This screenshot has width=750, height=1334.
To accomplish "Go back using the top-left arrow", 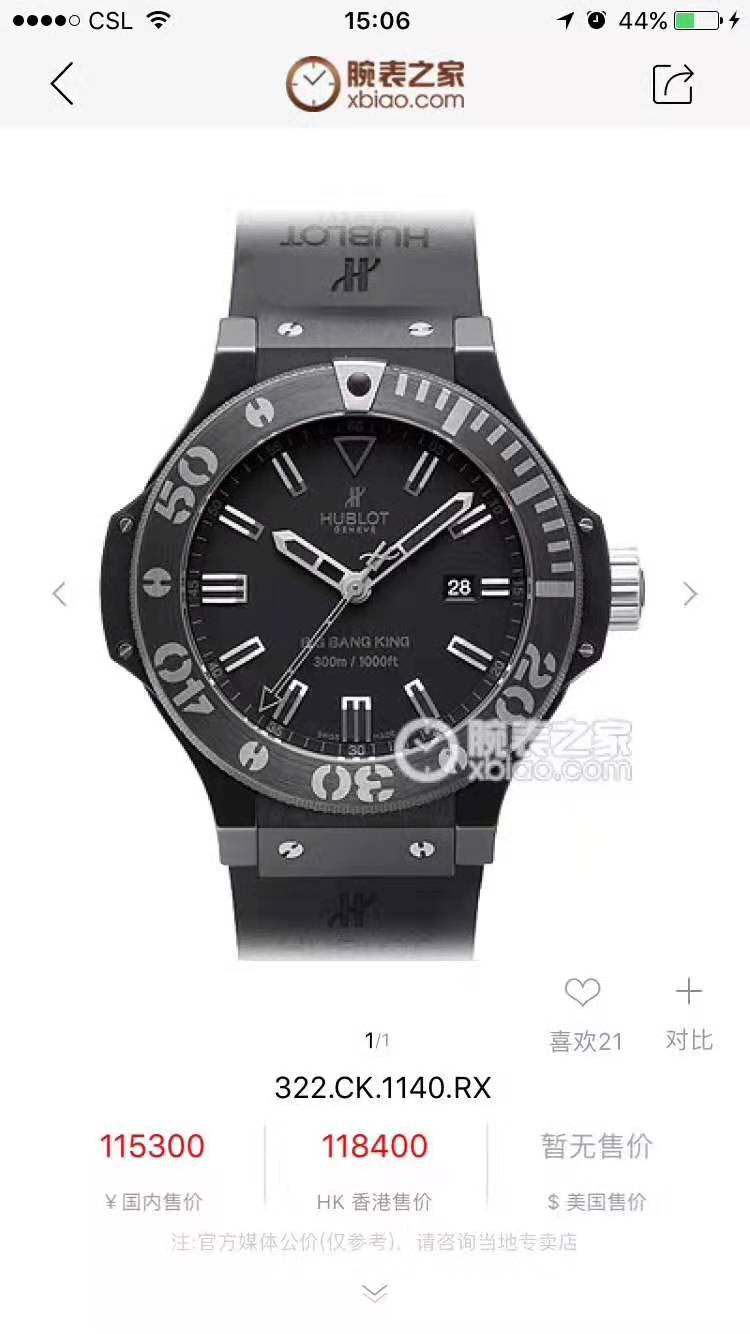I will 62,83.
